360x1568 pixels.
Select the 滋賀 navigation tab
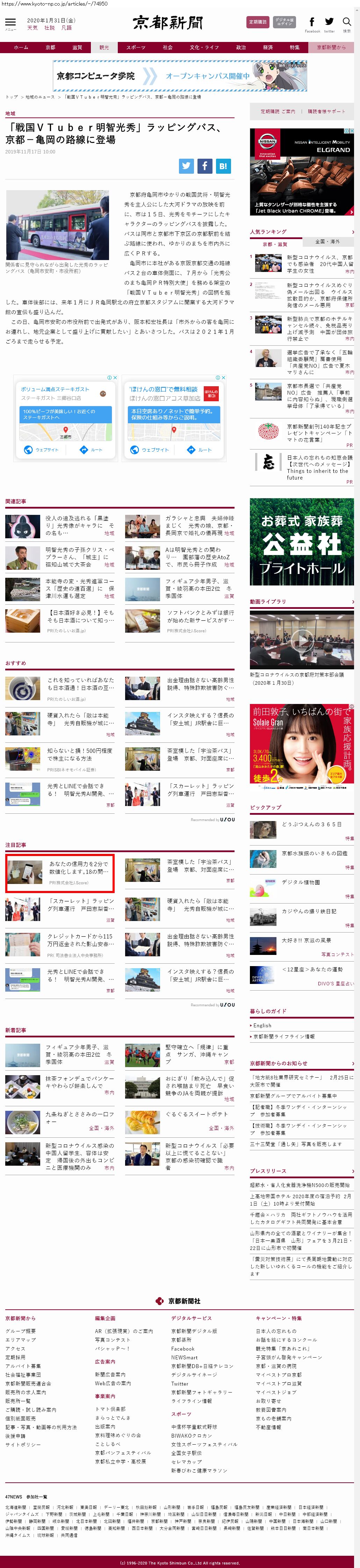pyautogui.click(x=77, y=48)
